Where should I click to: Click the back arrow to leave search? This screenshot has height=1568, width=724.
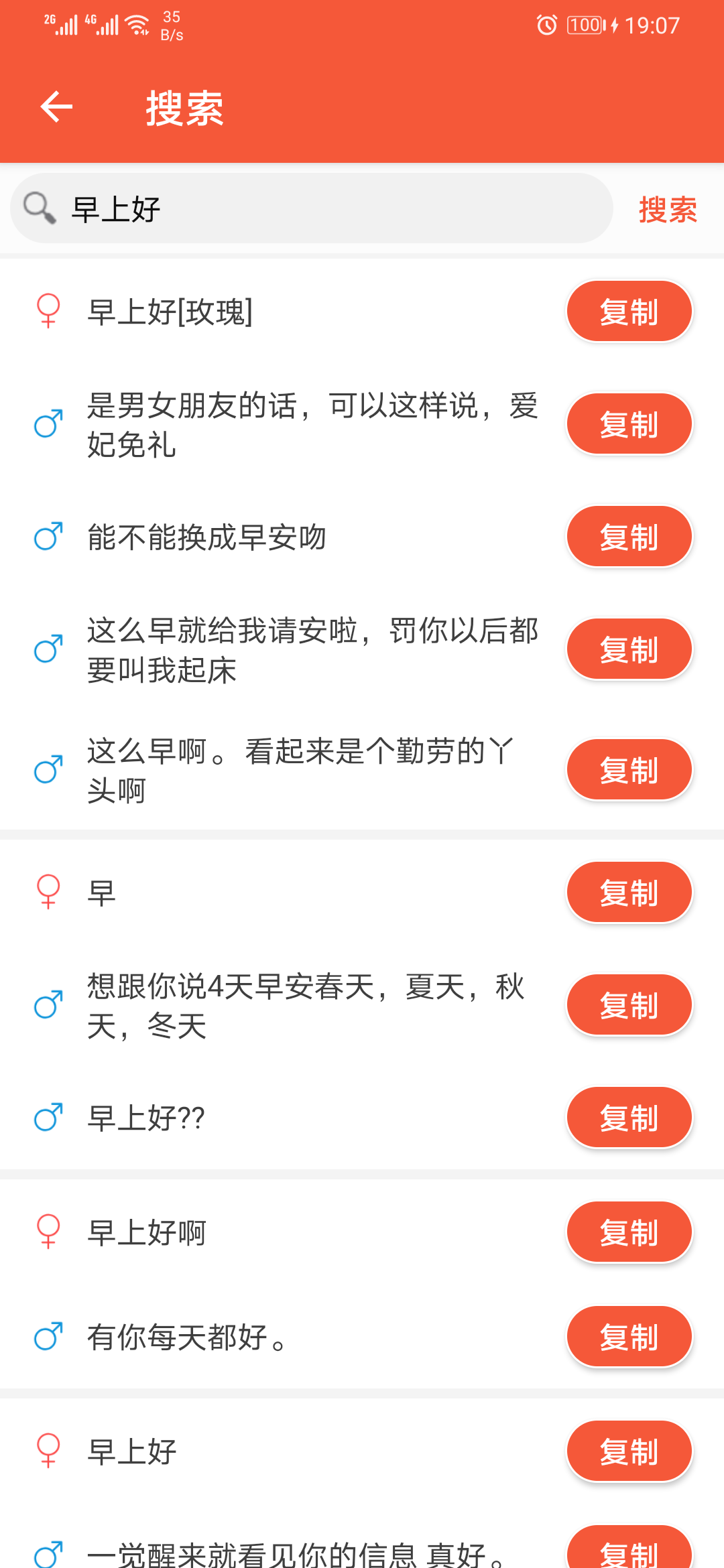(56, 106)
